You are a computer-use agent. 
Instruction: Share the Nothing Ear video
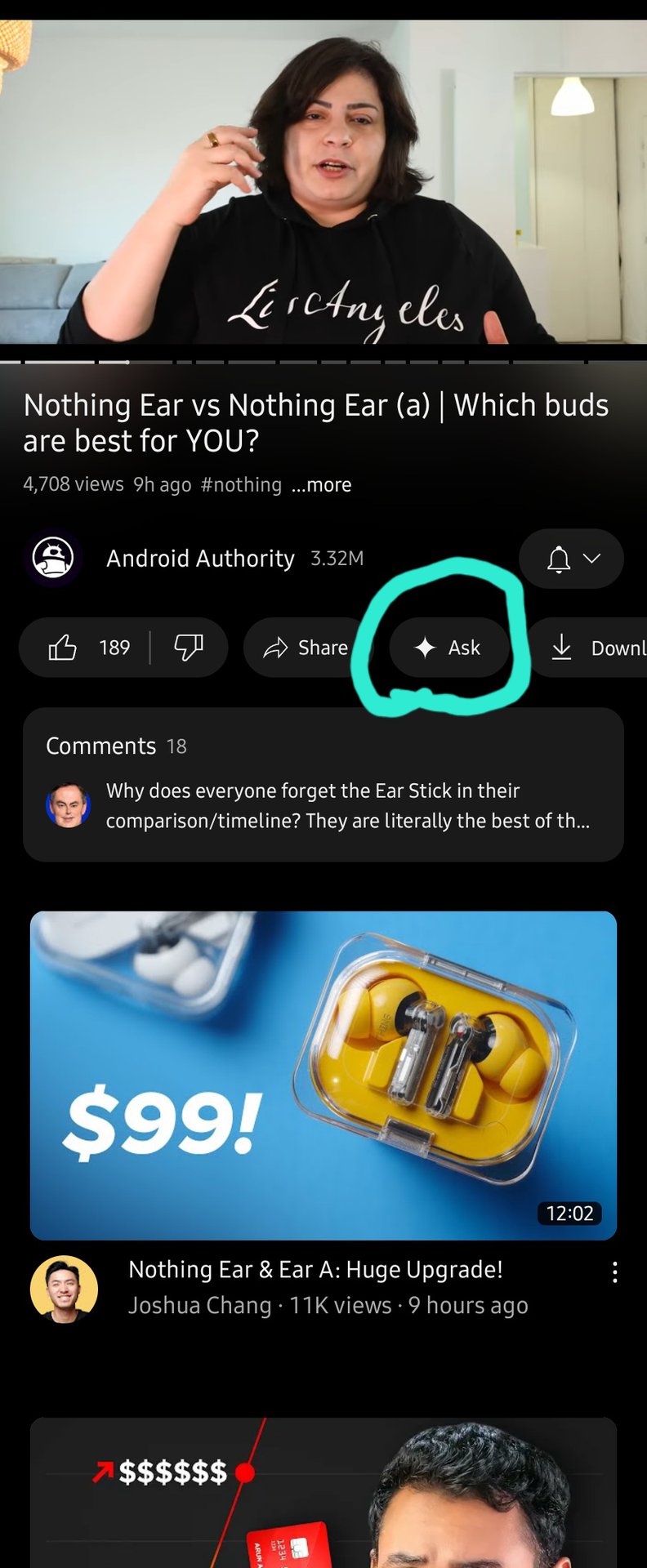click(306, 648)
